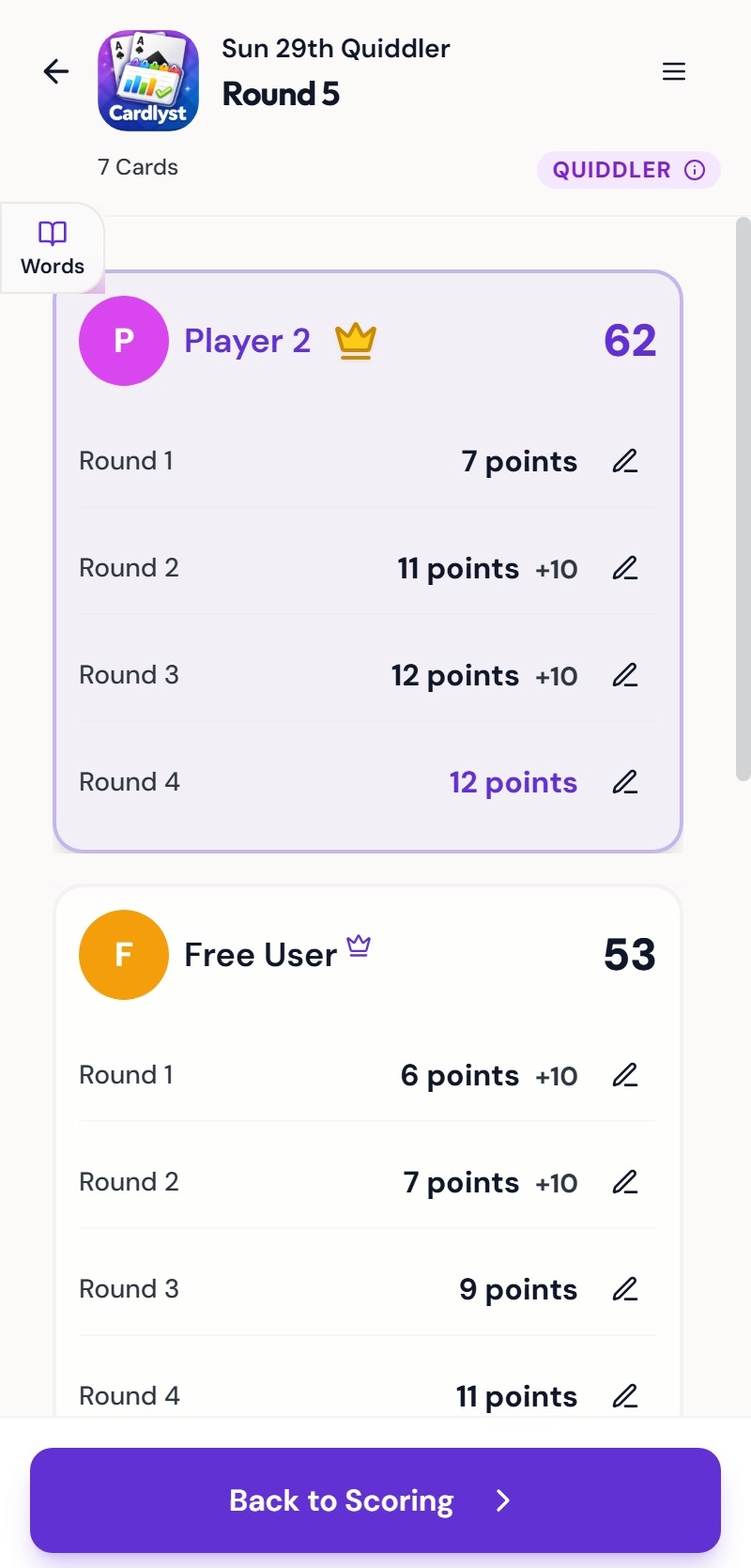
Task: Edit Player 2's Round 4 score
Action: (625, 782)
